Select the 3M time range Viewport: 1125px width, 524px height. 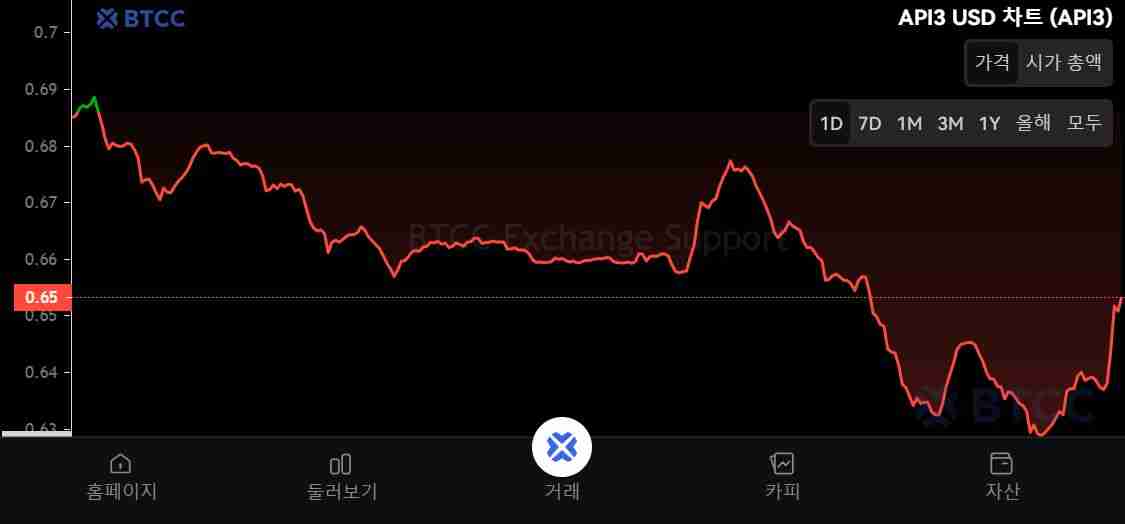point(950,124)
